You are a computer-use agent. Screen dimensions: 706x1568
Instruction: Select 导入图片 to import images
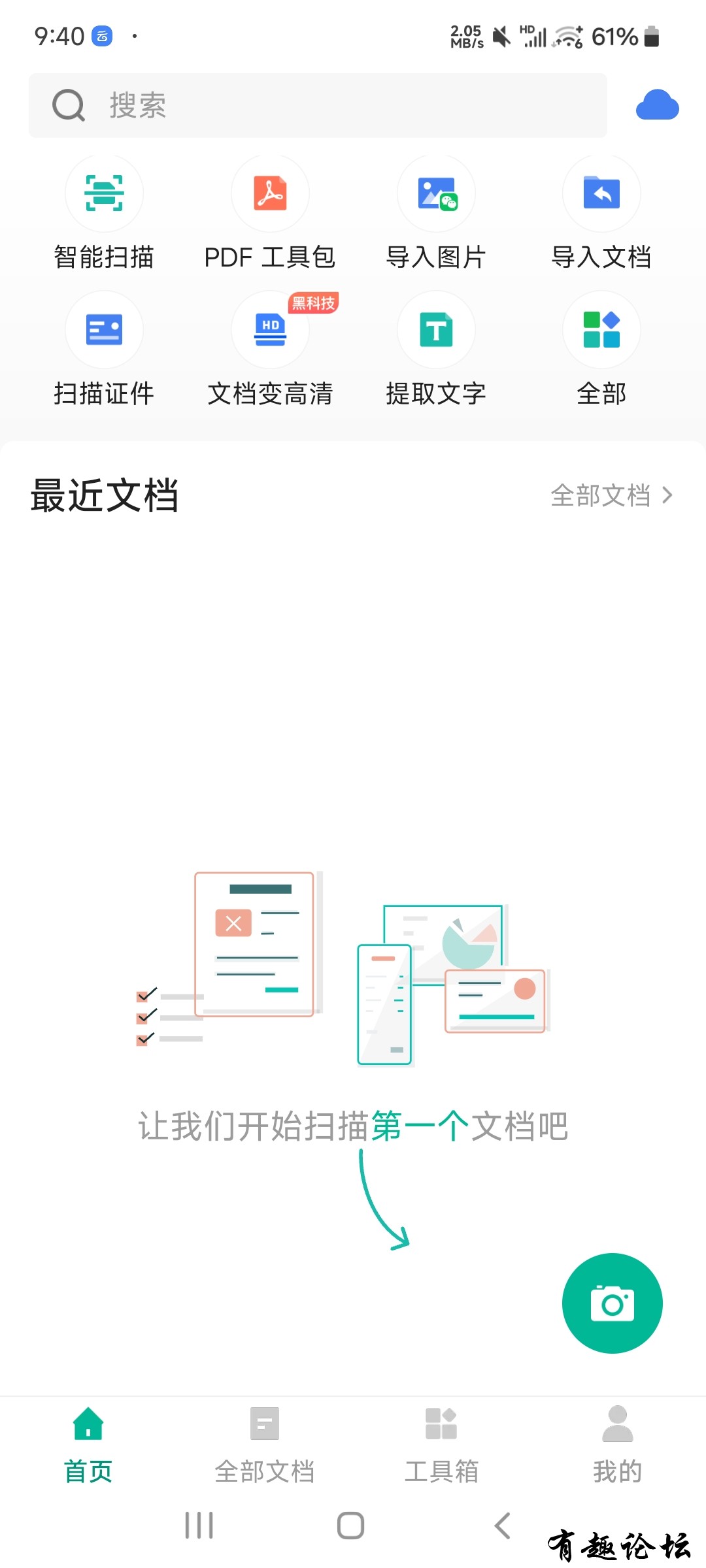point(436,194)
